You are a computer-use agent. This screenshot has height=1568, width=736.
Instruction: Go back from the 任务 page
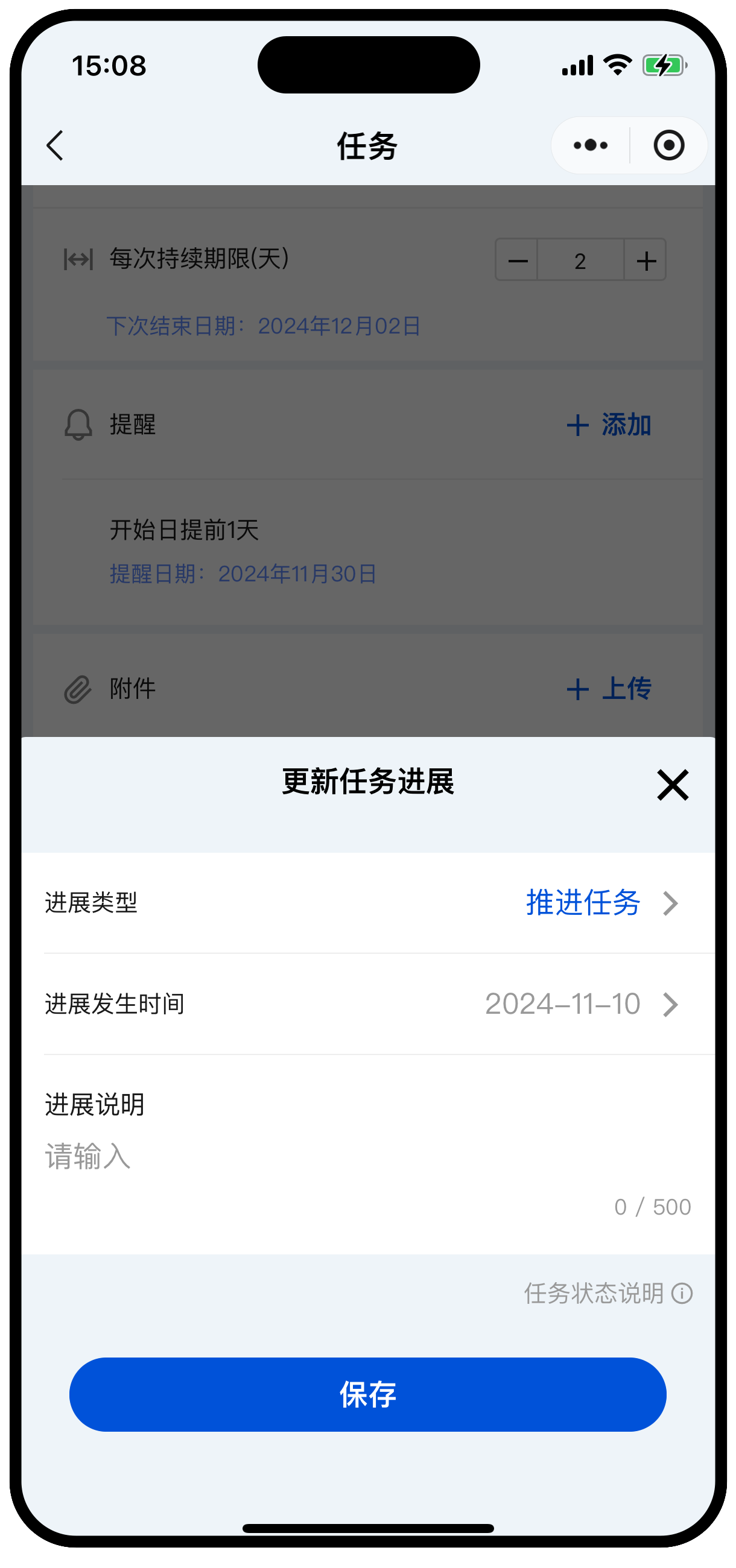(x=55, y=145)
